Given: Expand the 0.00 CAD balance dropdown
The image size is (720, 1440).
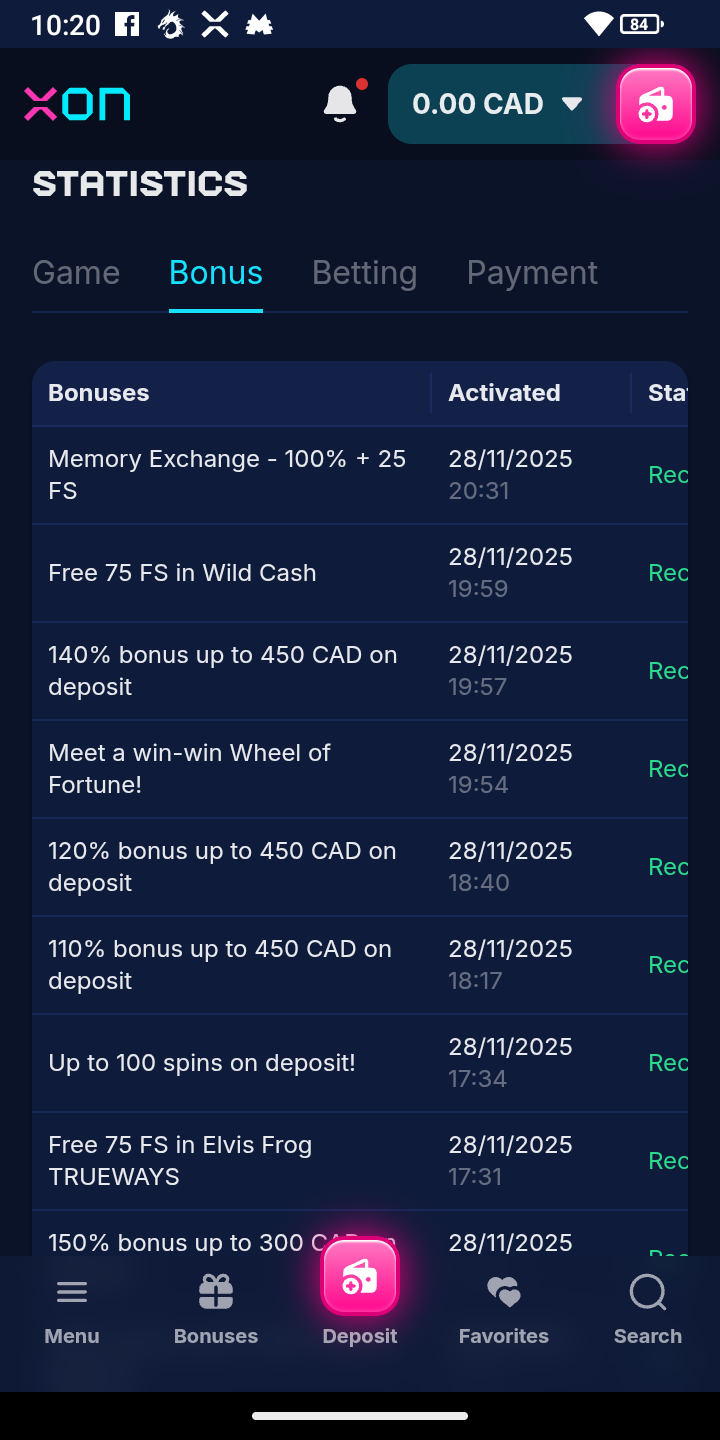Looking at the screenshot, I should click(x=497, y=104).
